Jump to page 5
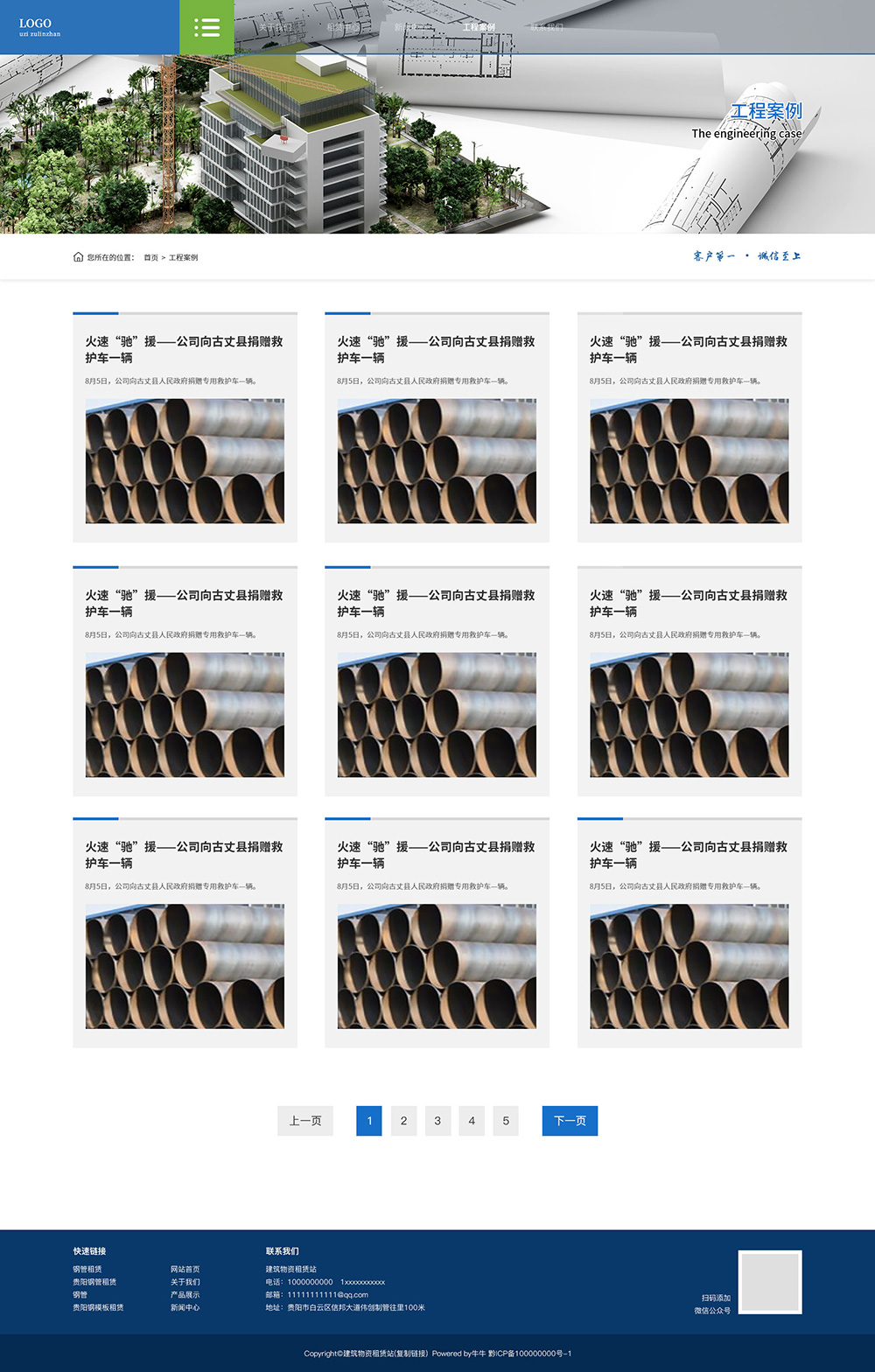875x1372 pixels. tap(506, 1121)
